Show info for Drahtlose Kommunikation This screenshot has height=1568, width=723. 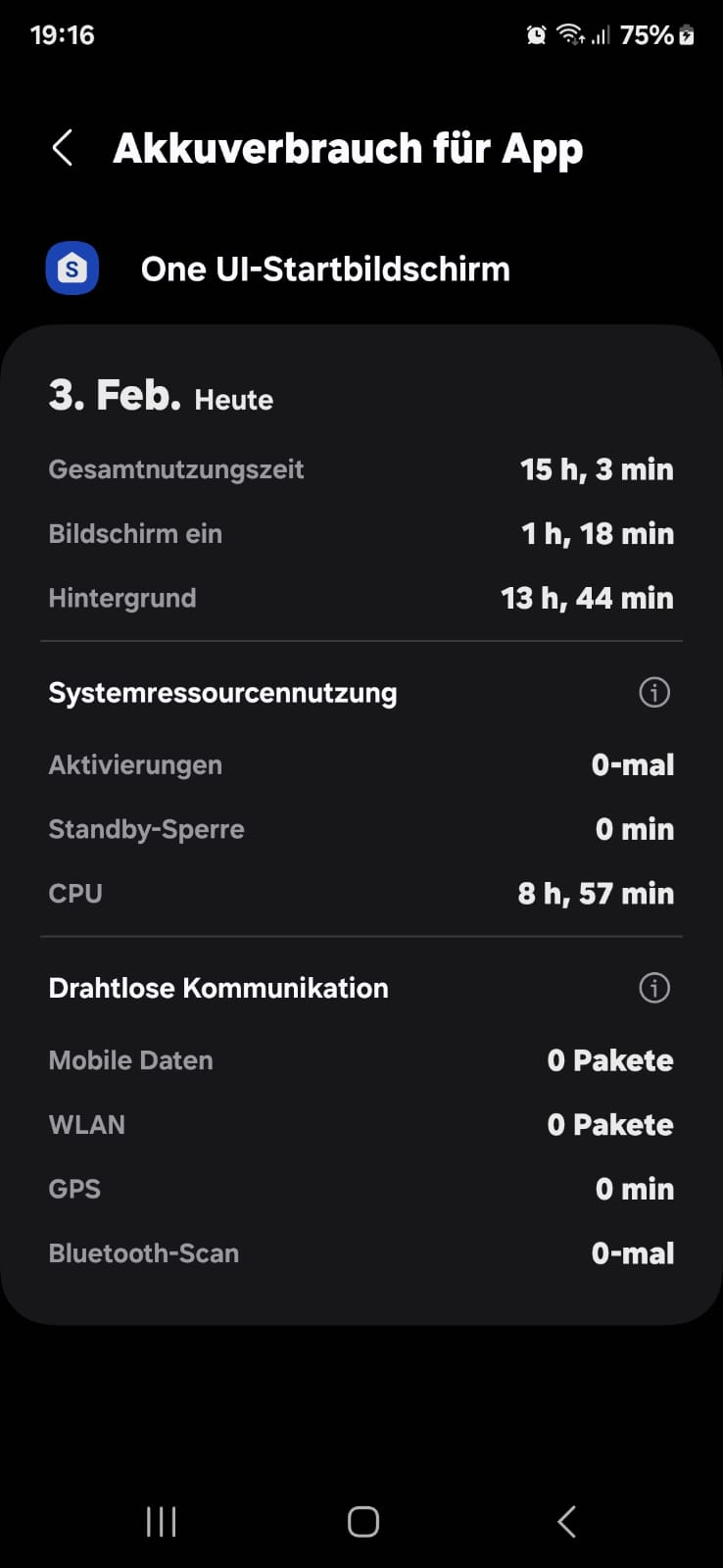click(654, 988)
